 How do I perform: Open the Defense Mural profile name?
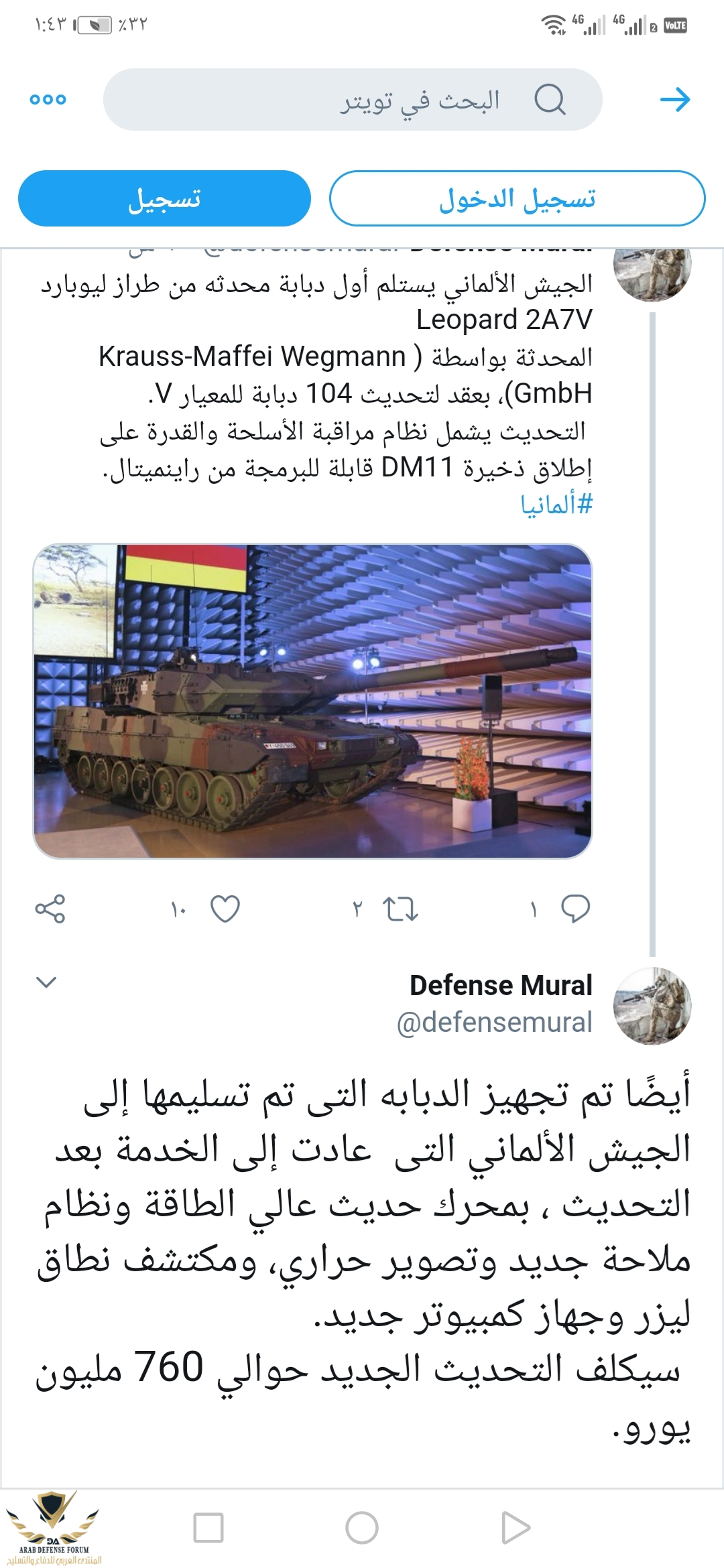point(501,986)
